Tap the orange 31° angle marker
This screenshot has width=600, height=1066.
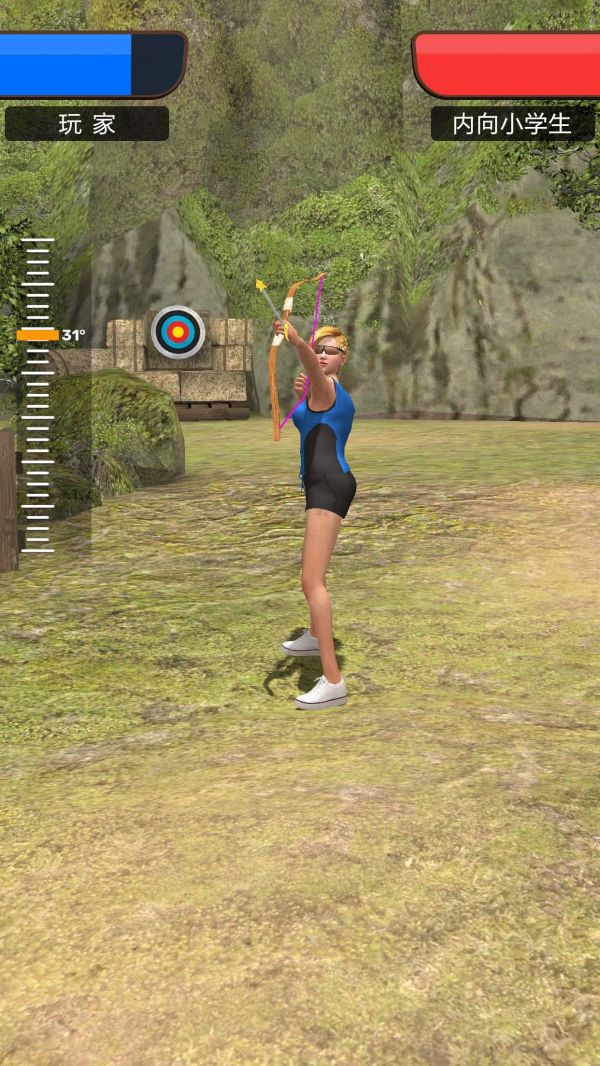click(x=38, y=335)
